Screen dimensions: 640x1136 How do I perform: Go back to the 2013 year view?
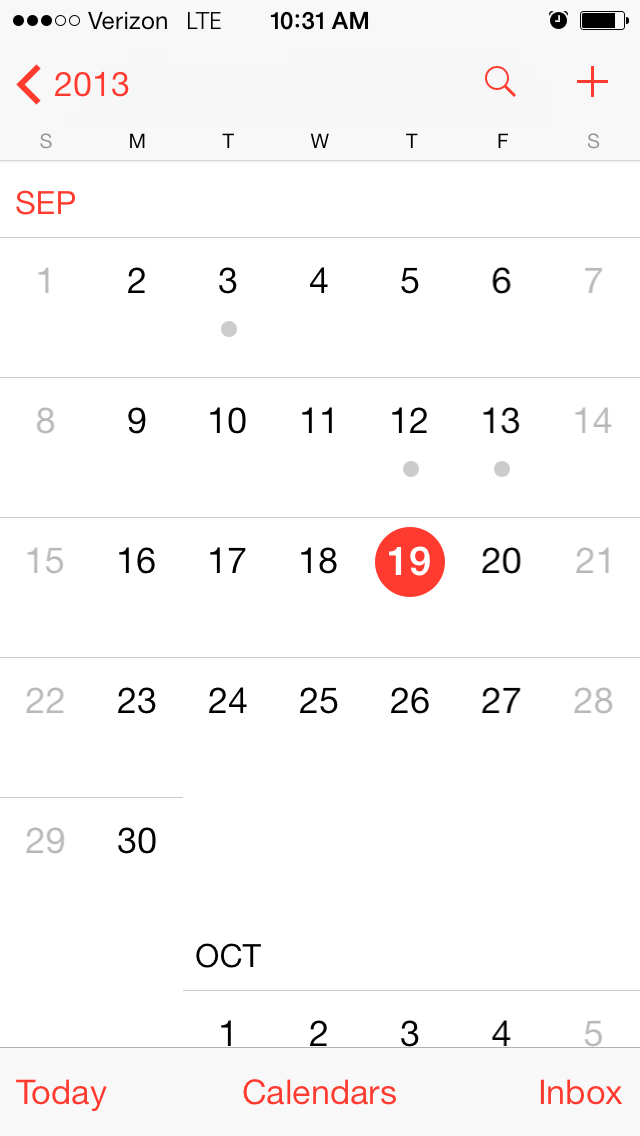point(72,84)
